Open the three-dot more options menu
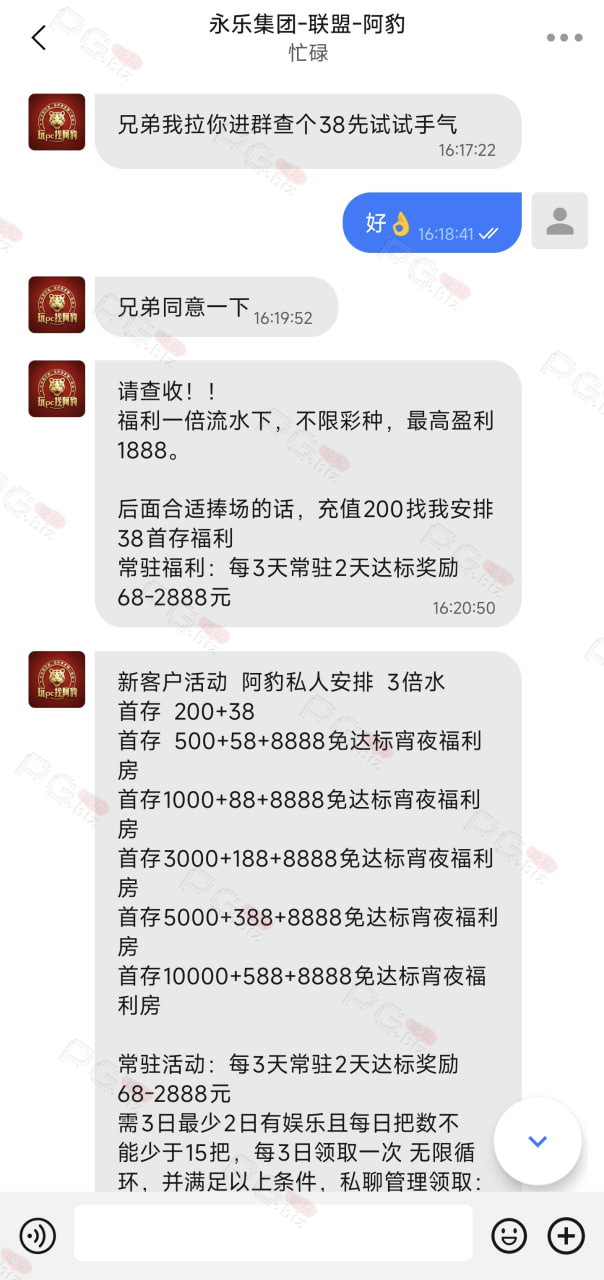This screenshot has height=1280, width=604. tap(564, 38)
